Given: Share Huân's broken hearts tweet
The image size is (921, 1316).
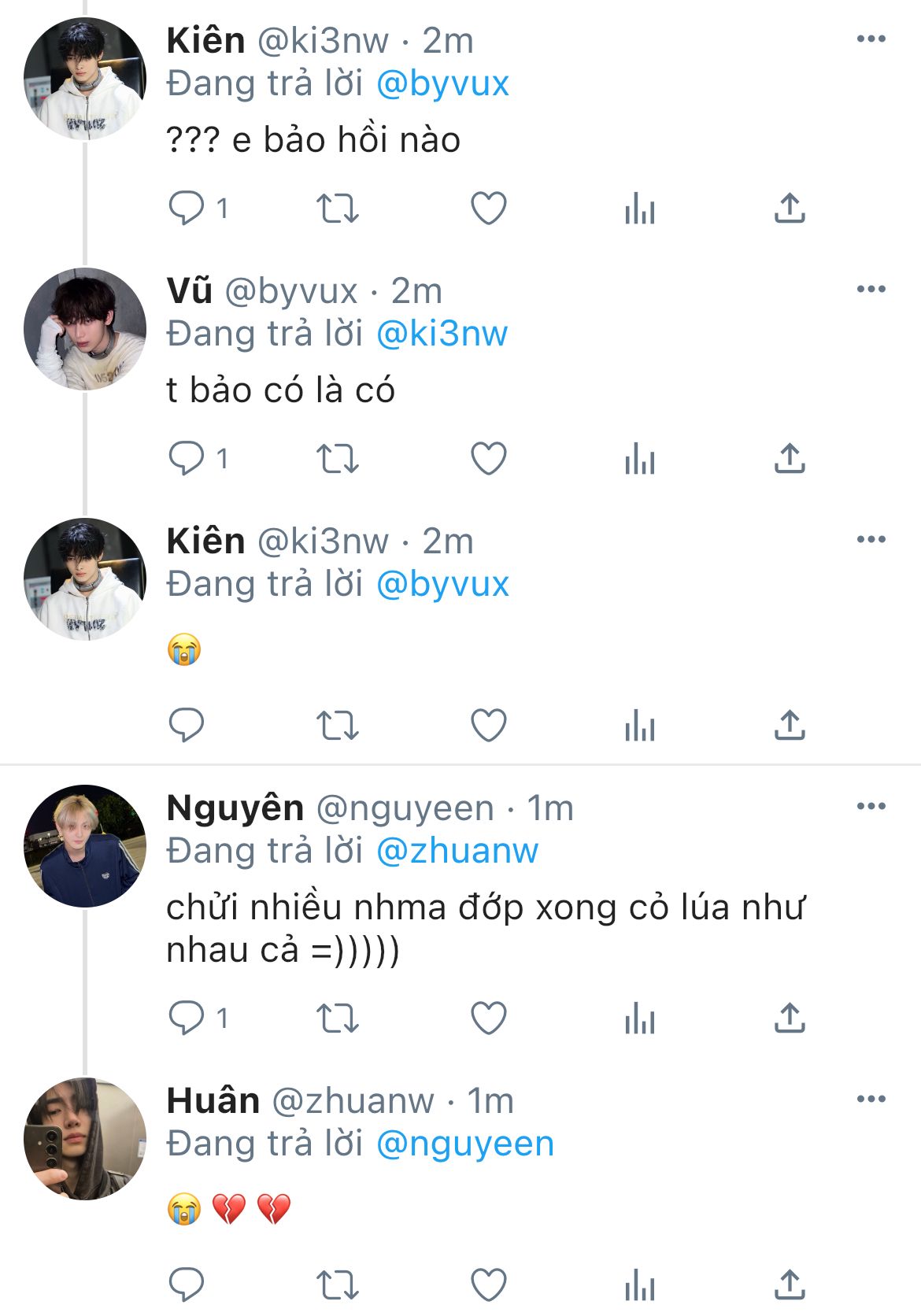Looking at the screenshot, I should click(x=790, y=1285).
